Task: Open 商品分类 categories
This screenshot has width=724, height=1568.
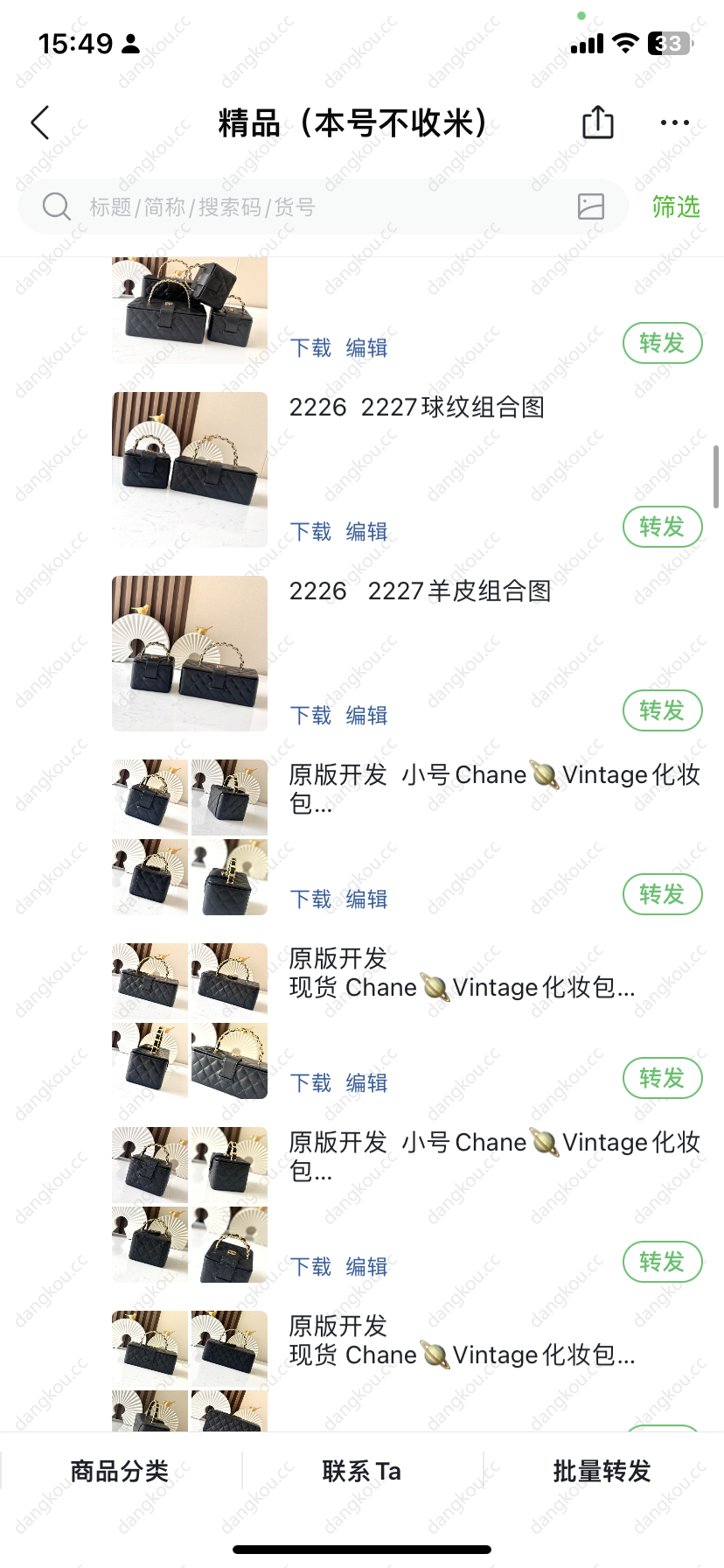Action: click(x=120, y=1471)
